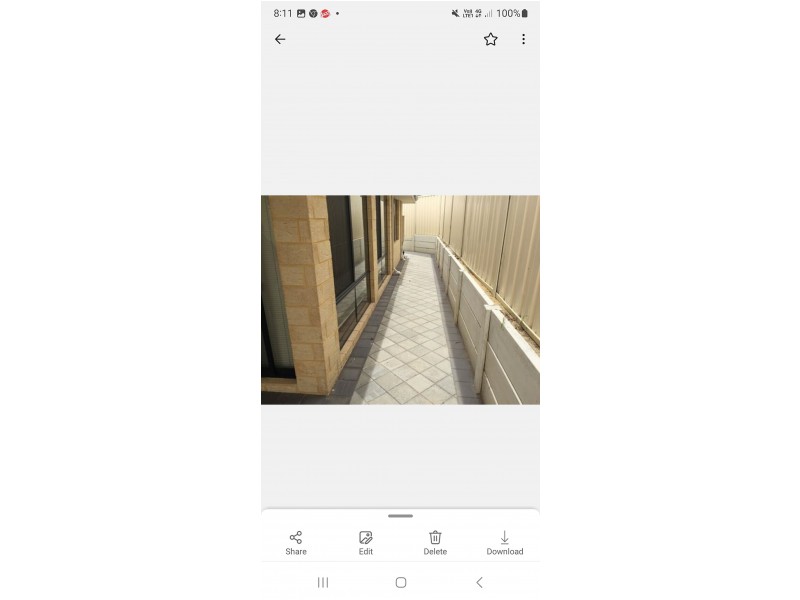
Task: Go back using the top-left arrow
Action: [280, 39]
